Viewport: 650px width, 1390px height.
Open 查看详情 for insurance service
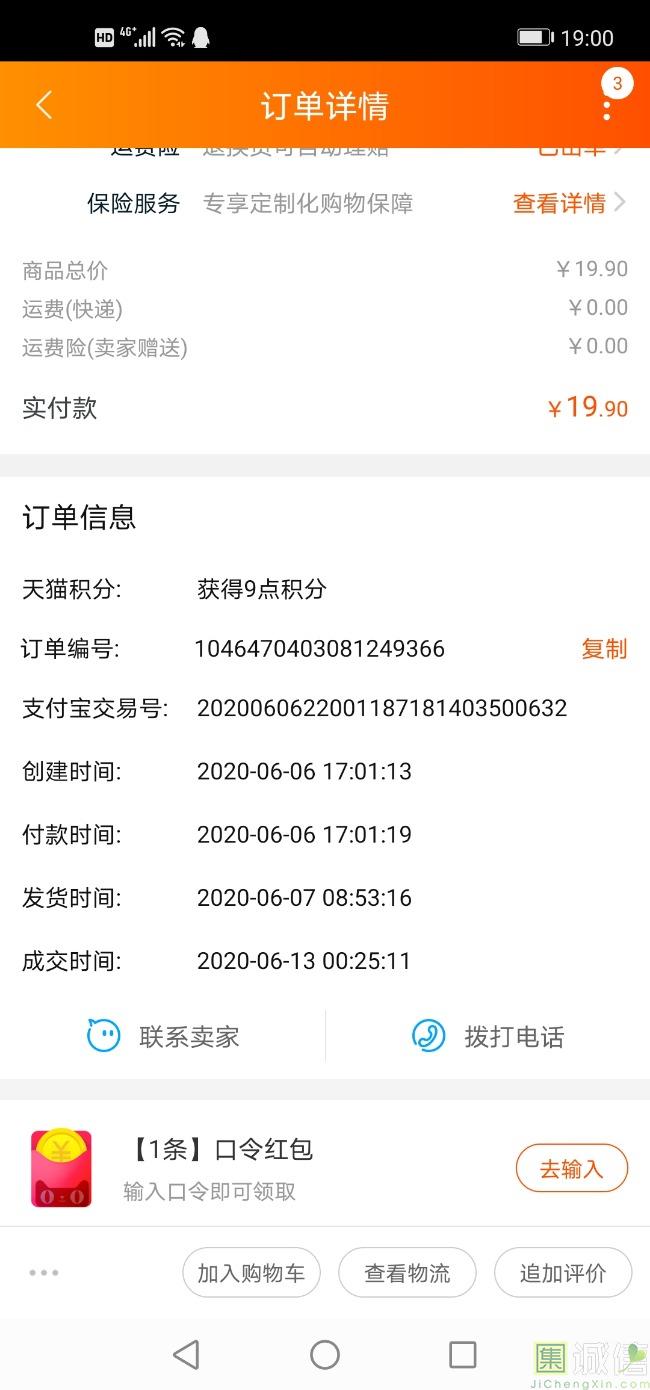pos(567,204)
